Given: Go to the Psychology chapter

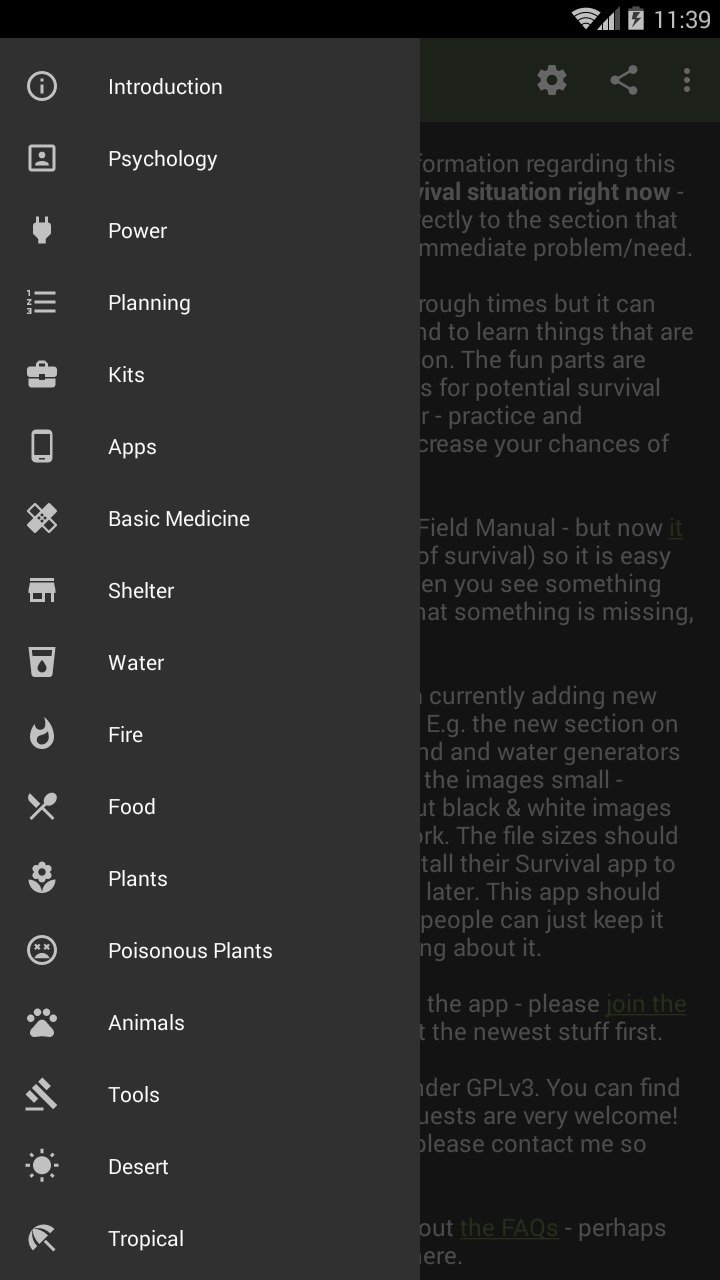Looking at the screenshot, I should click(210, 159).
